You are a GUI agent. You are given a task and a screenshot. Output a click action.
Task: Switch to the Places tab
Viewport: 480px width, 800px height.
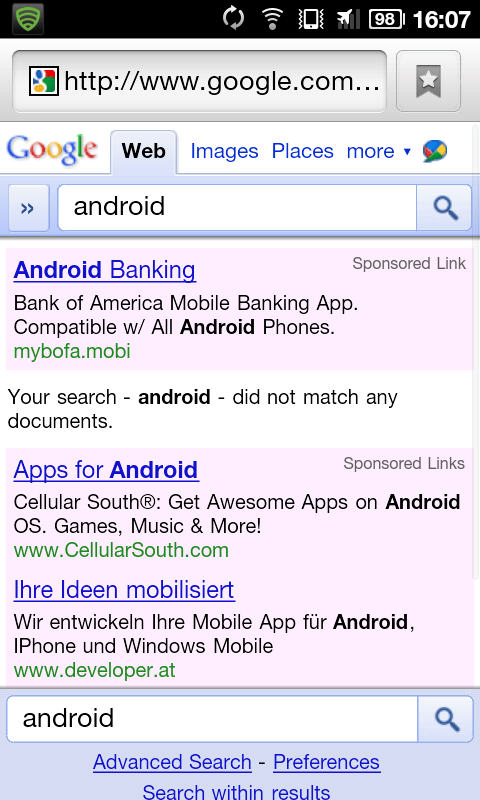(302, 151)
